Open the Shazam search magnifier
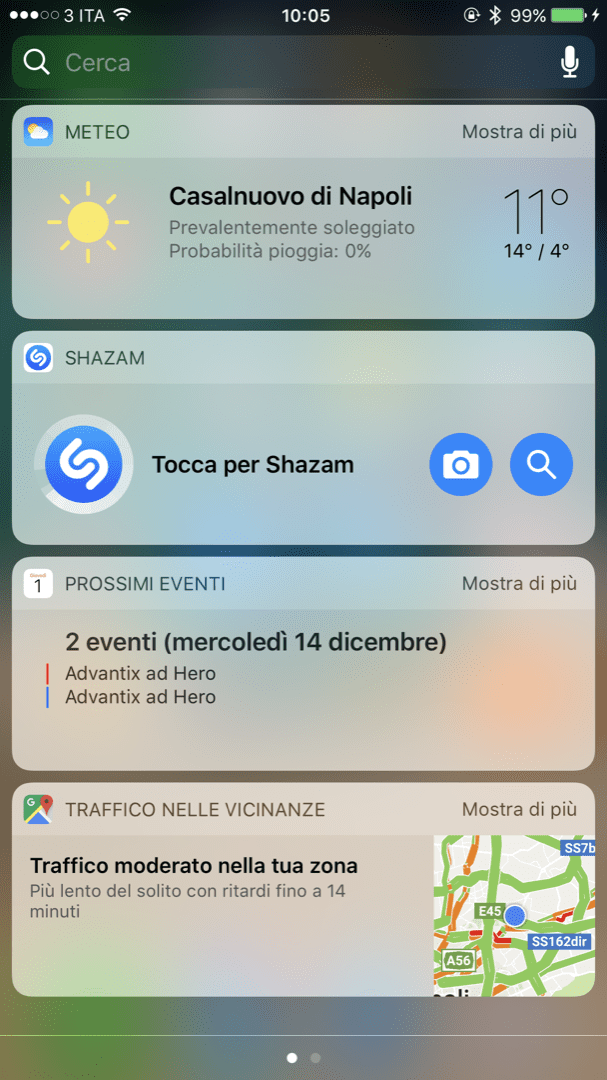 pos(541,464)
